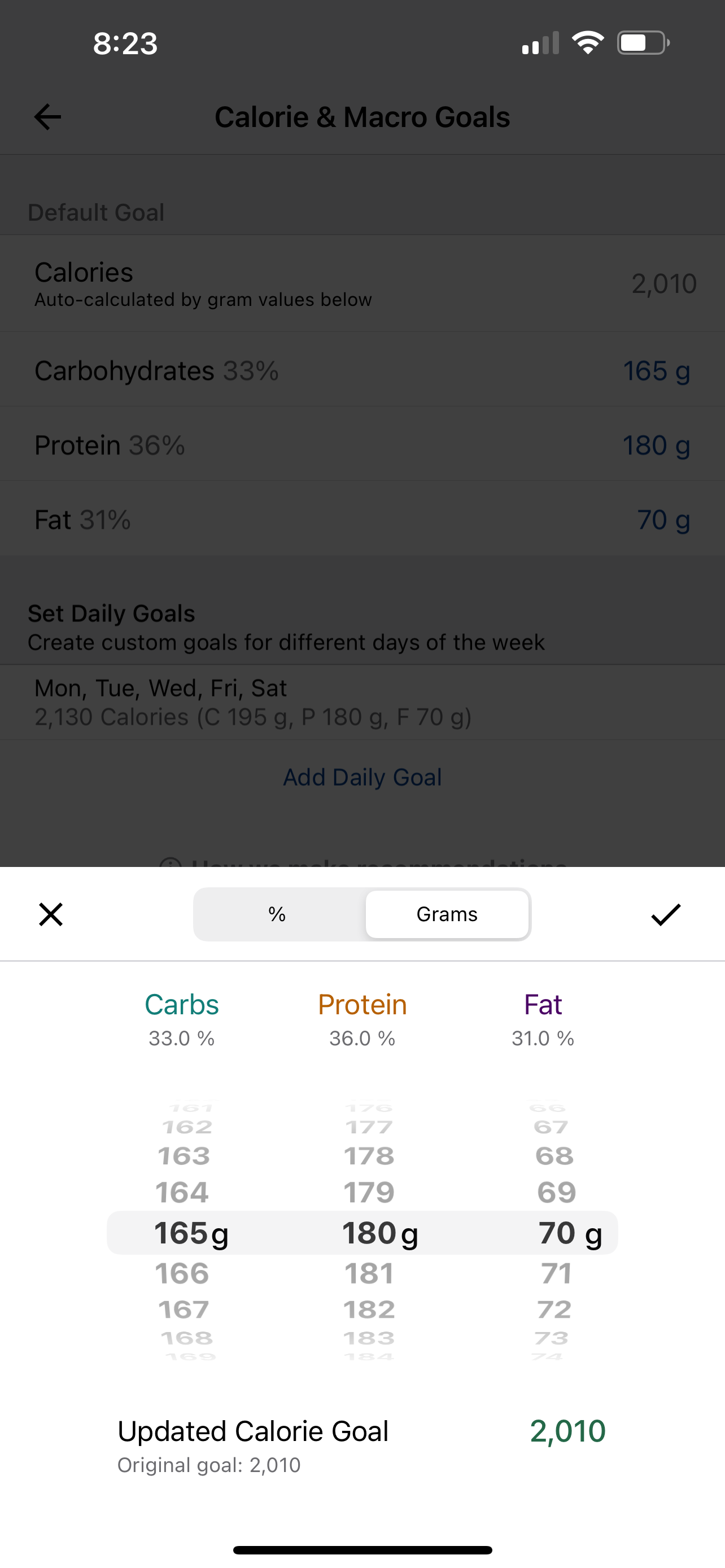Pick 71 in the fat wheel
Viewport: 725px width, 1568px height.
pyautogui.click(x=556, y=1274)
